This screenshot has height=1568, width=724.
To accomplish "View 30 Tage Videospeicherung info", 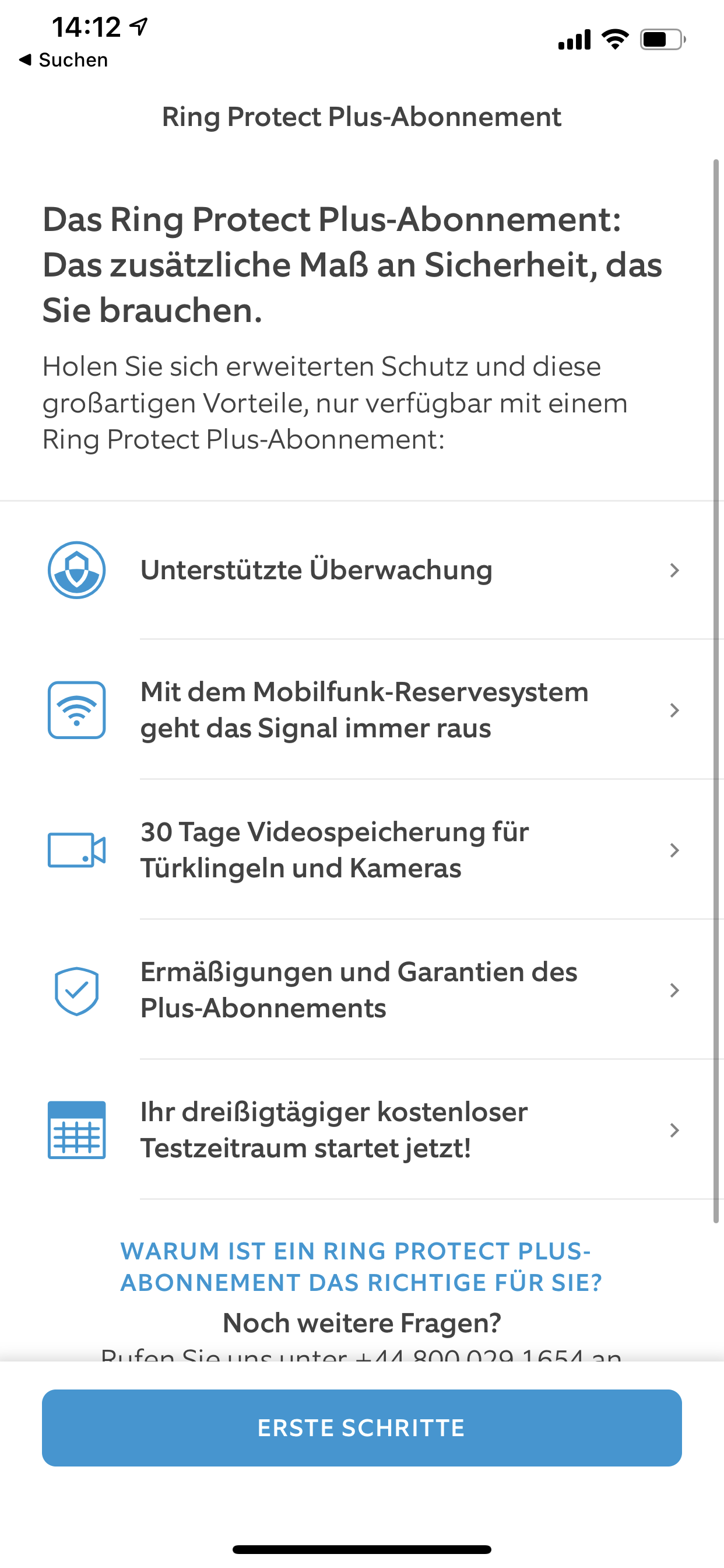I will [362, 850].
